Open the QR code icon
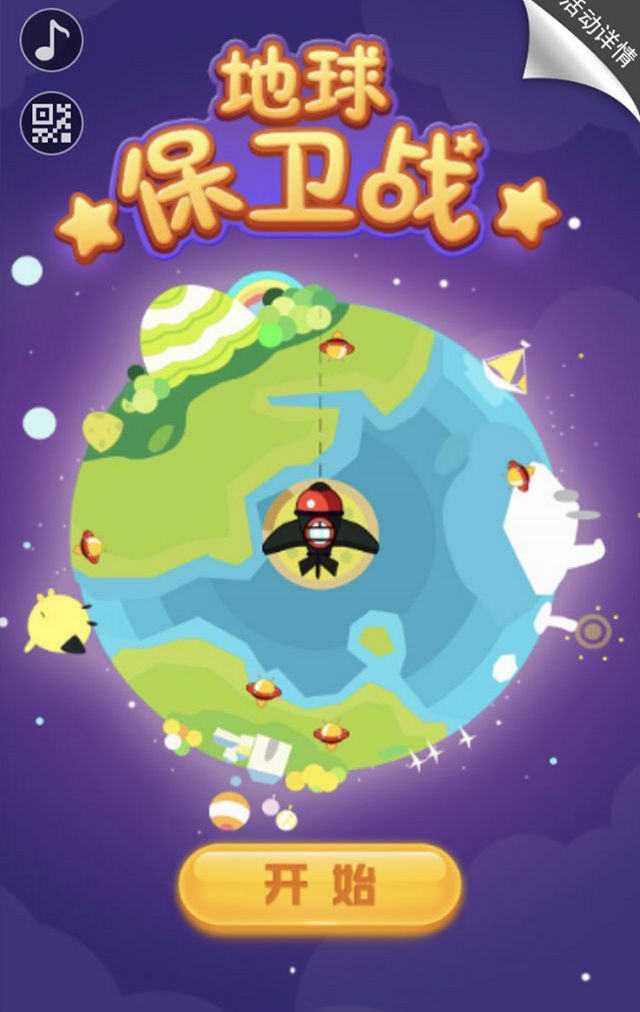This screenshot has width=640, height=1012. click(x=51, y=122)
